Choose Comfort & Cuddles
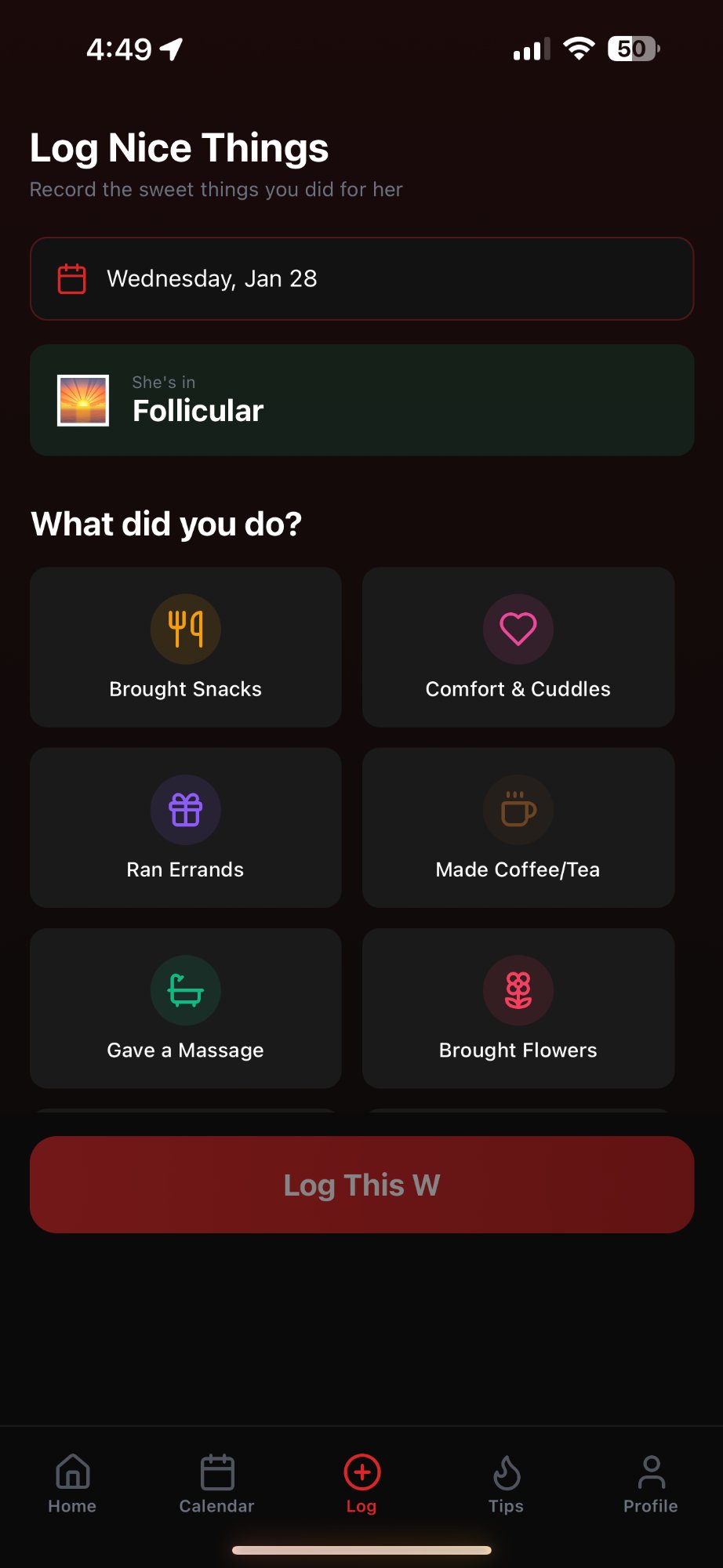 518,647
